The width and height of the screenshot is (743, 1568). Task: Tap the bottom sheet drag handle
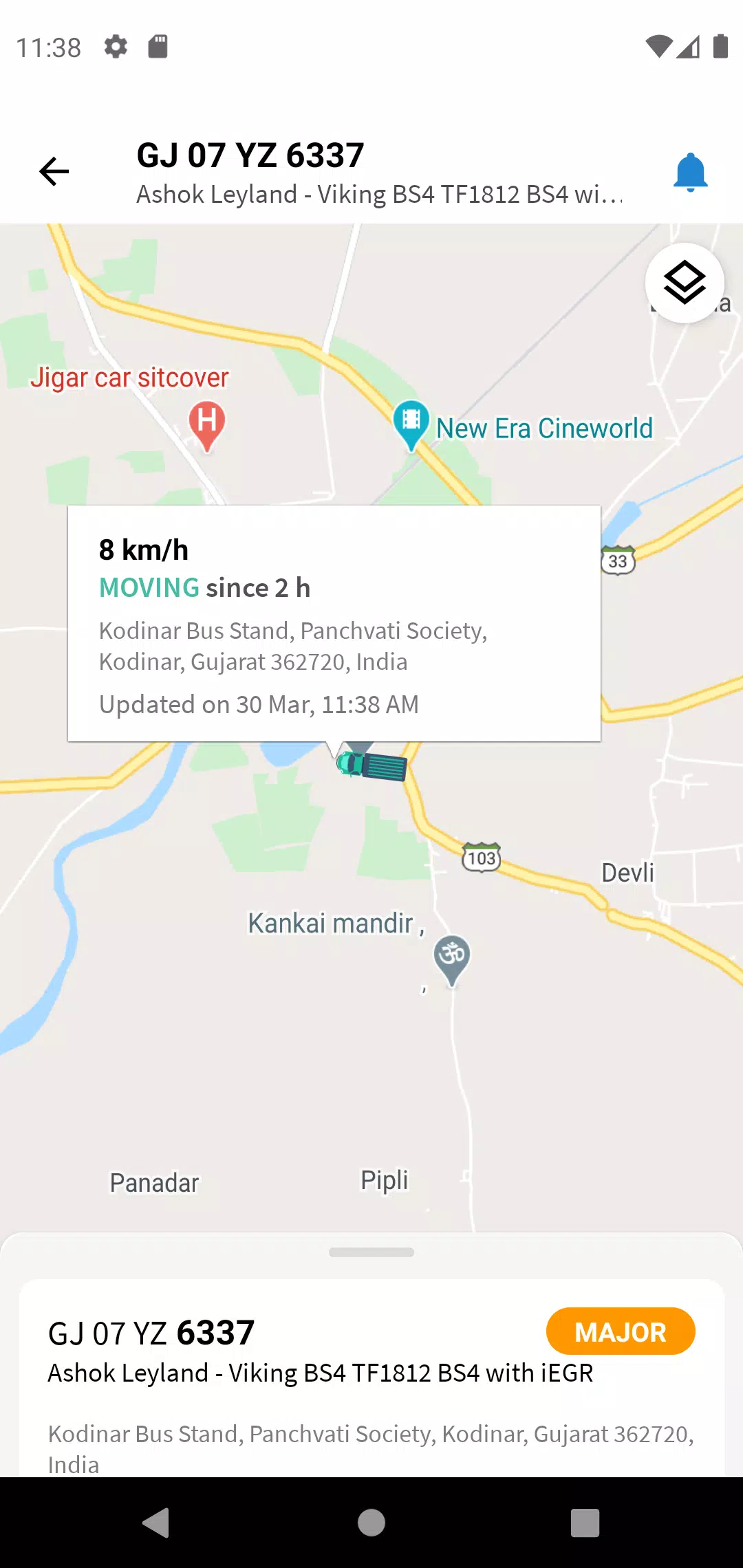(371, 1252)
